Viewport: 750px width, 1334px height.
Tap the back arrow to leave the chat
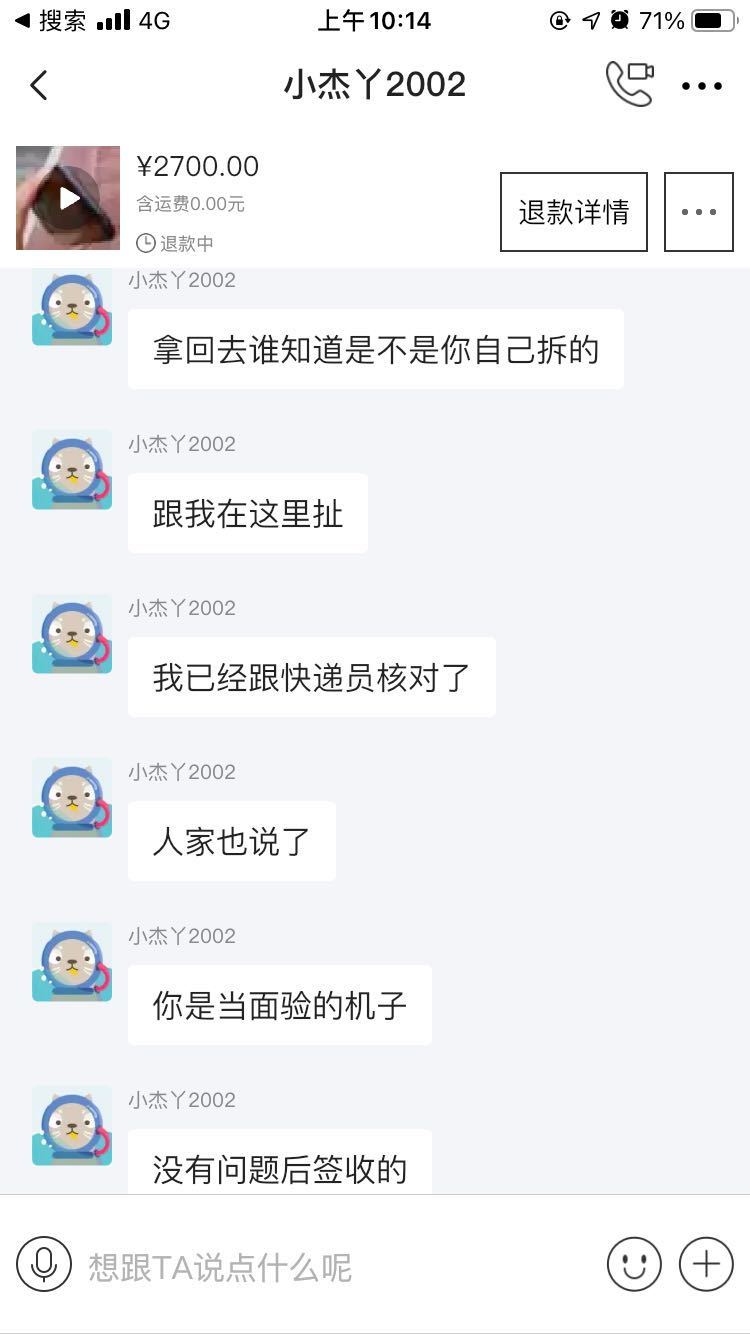[x=39, y=85]
